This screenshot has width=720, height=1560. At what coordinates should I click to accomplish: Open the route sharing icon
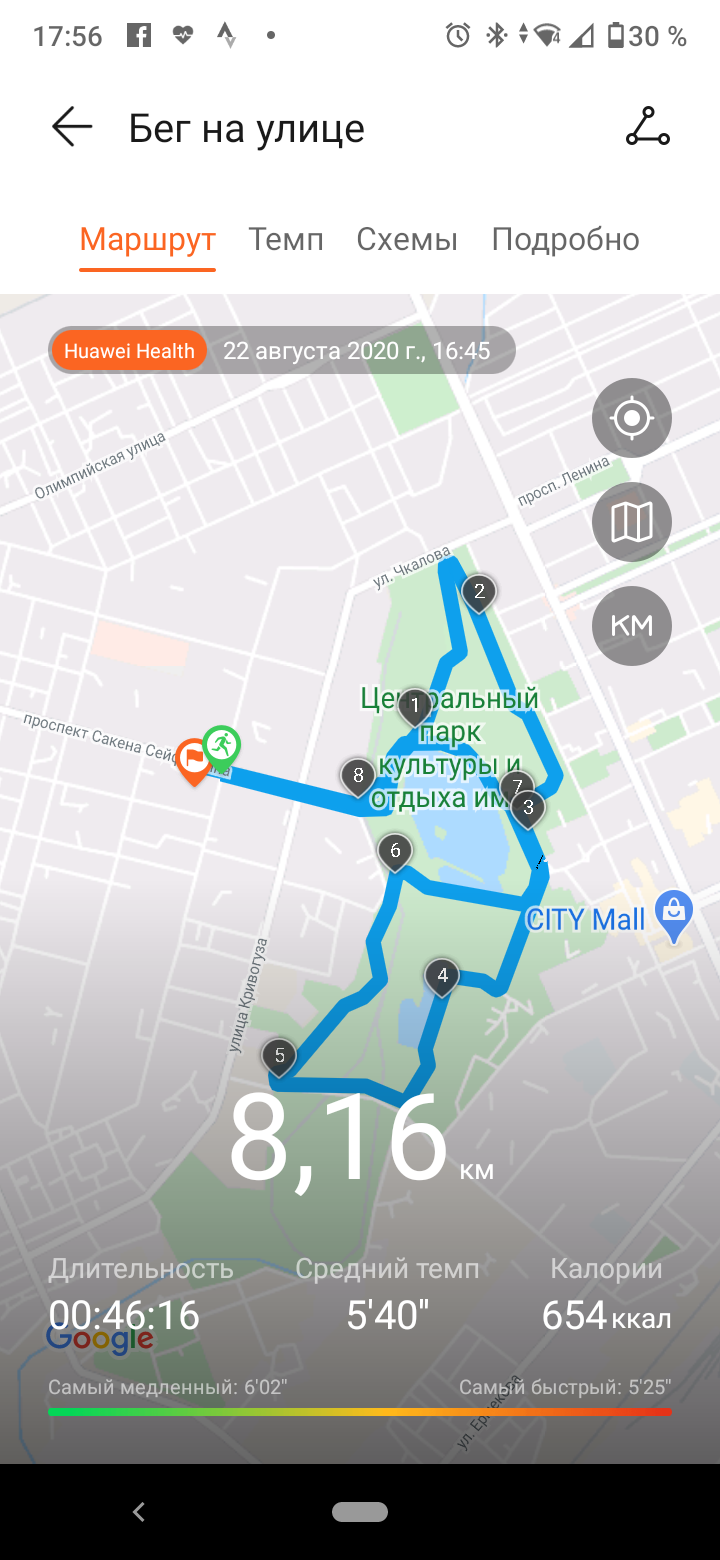(647, 127)
